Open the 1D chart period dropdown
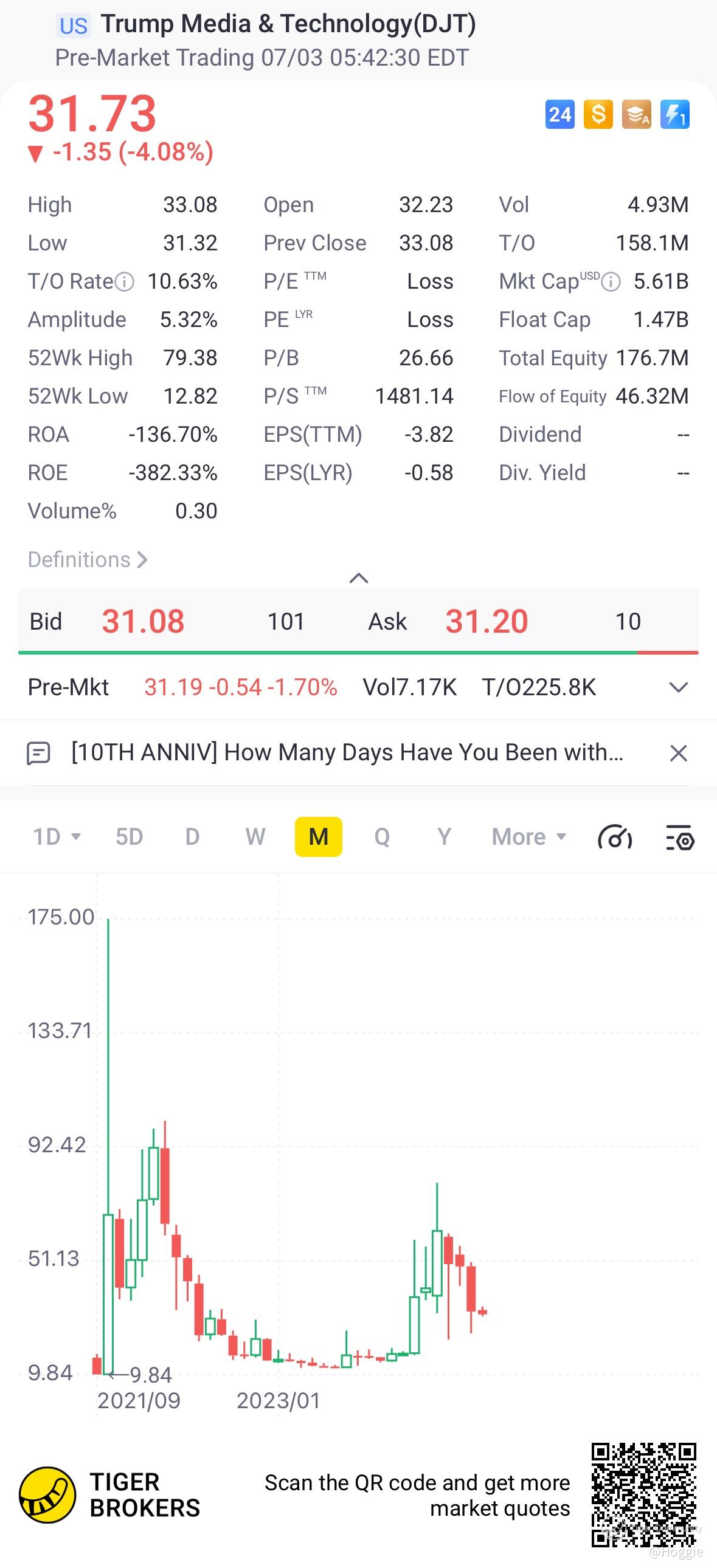The image size is (717, 1568). pyautogui.click(x=56, y=837)
